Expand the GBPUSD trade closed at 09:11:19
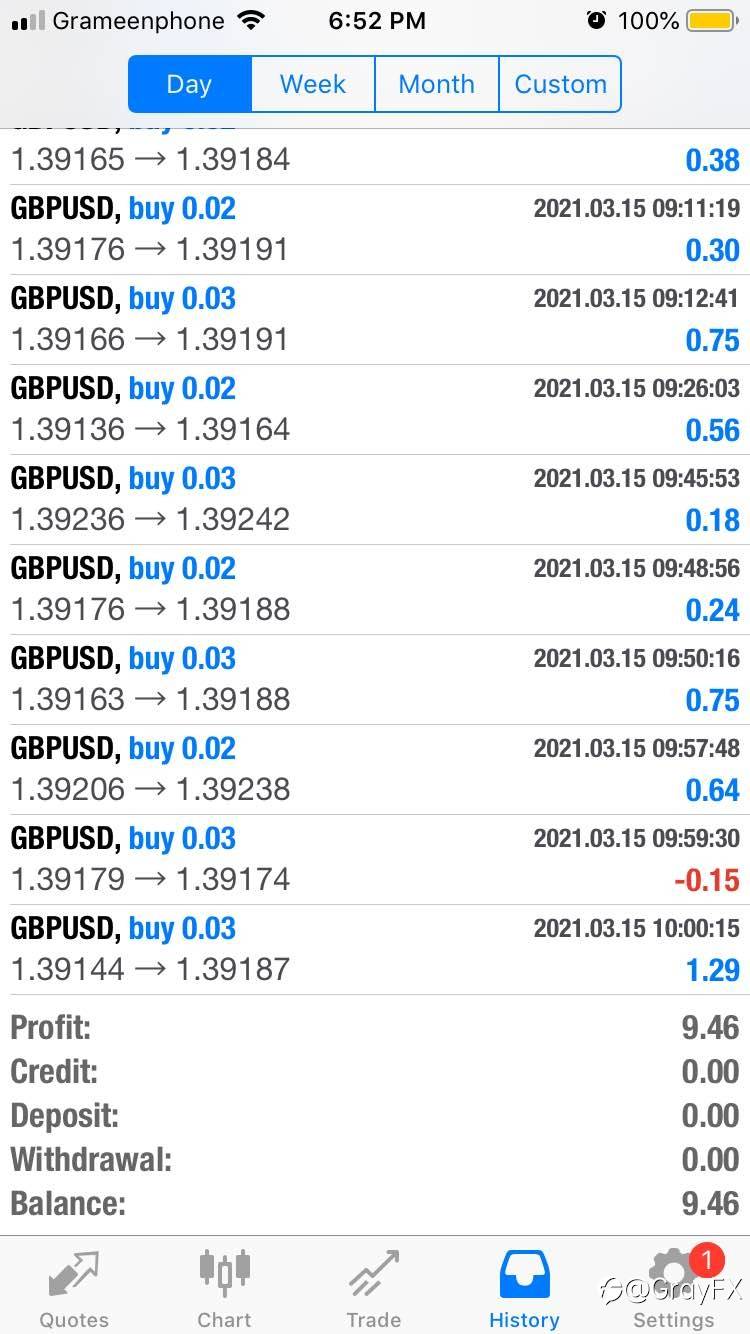750x1334 pixels. click(x=375, y=229)
